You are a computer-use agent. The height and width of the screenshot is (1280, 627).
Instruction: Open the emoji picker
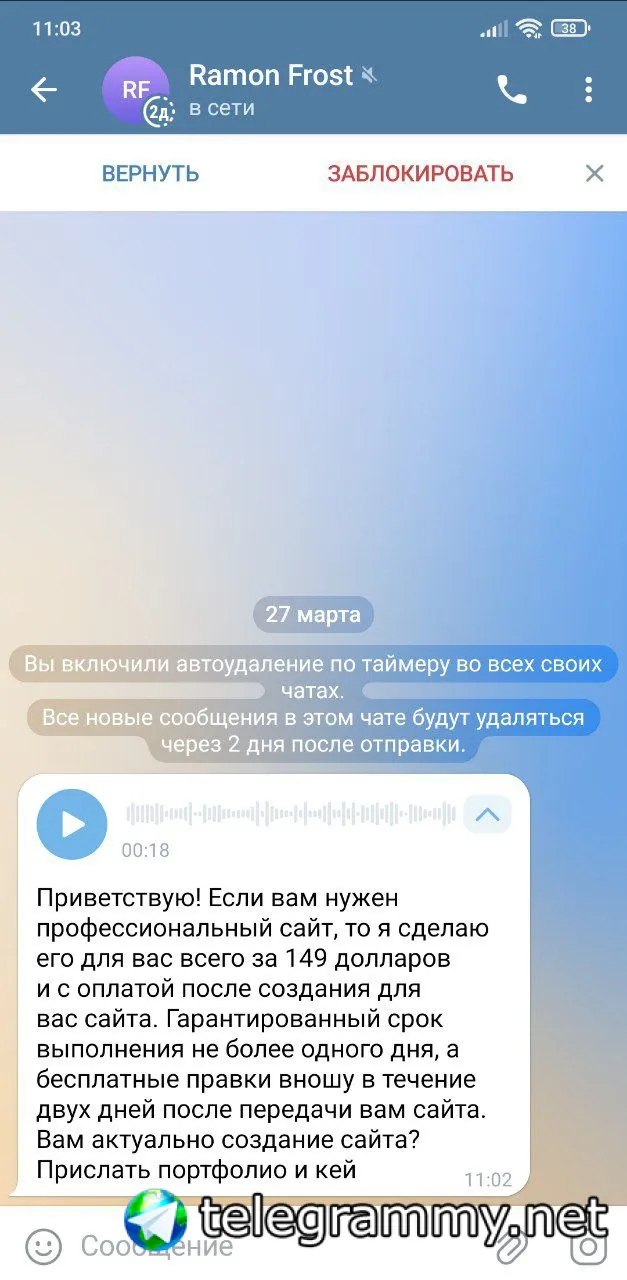[x=42, y=1246]
